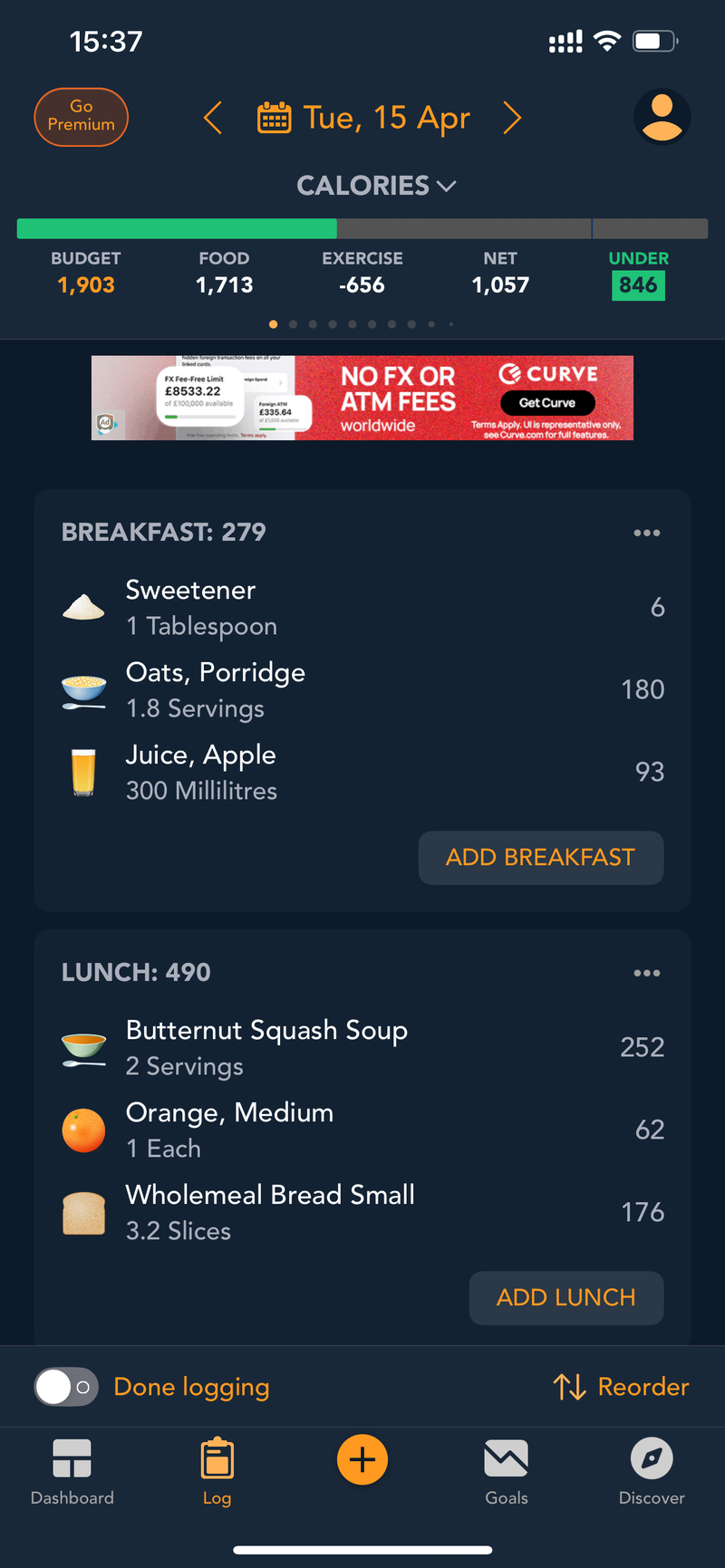Open the Juice, Apple entry

362,772
